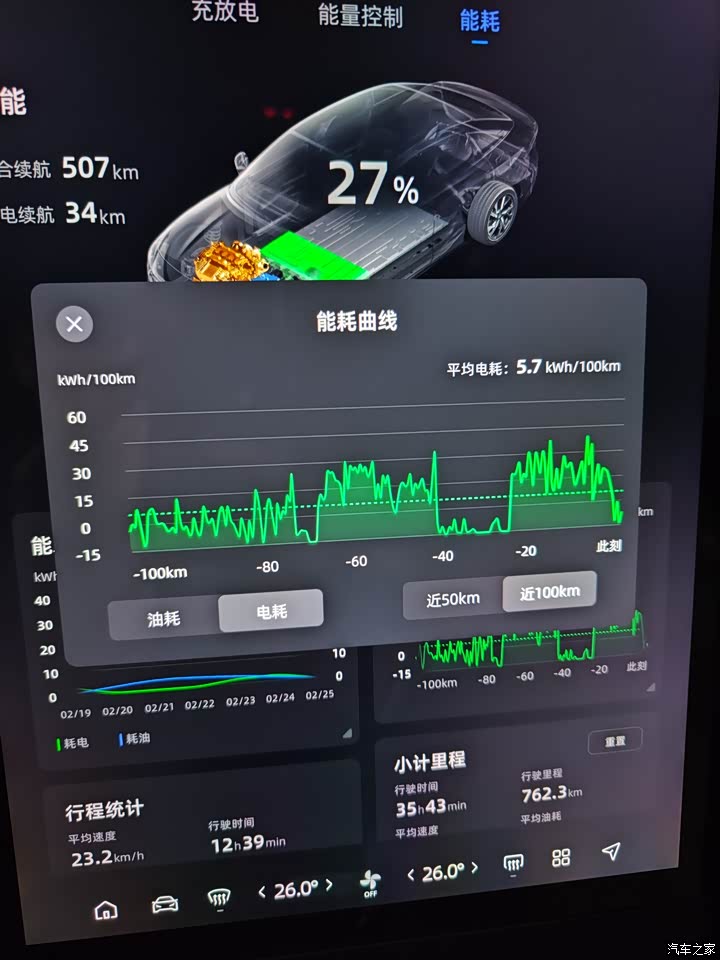Switch to the 能量控制 tab

(x=360, y=16)
